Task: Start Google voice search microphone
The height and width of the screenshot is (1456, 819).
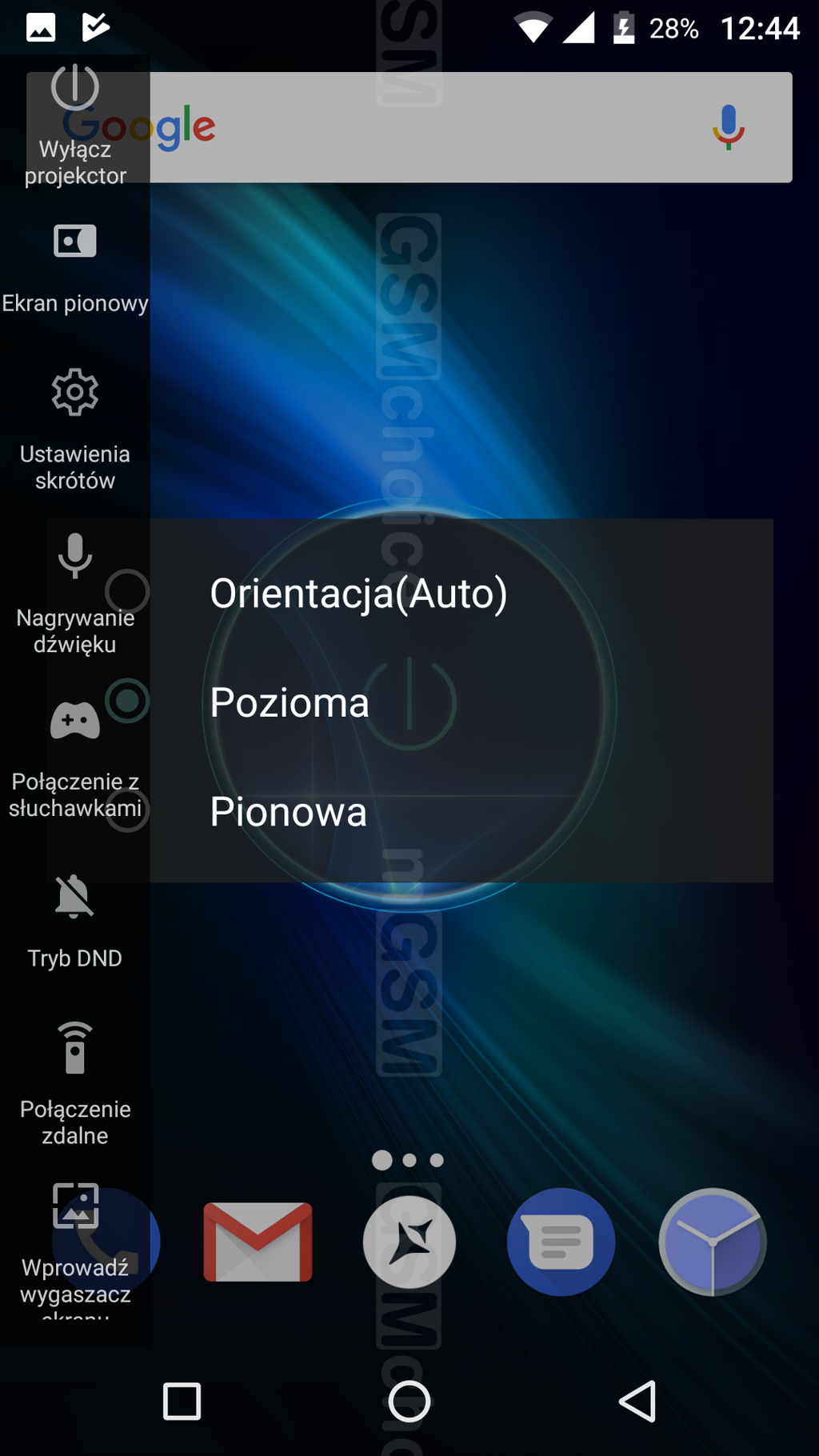Action: [728, 127]
